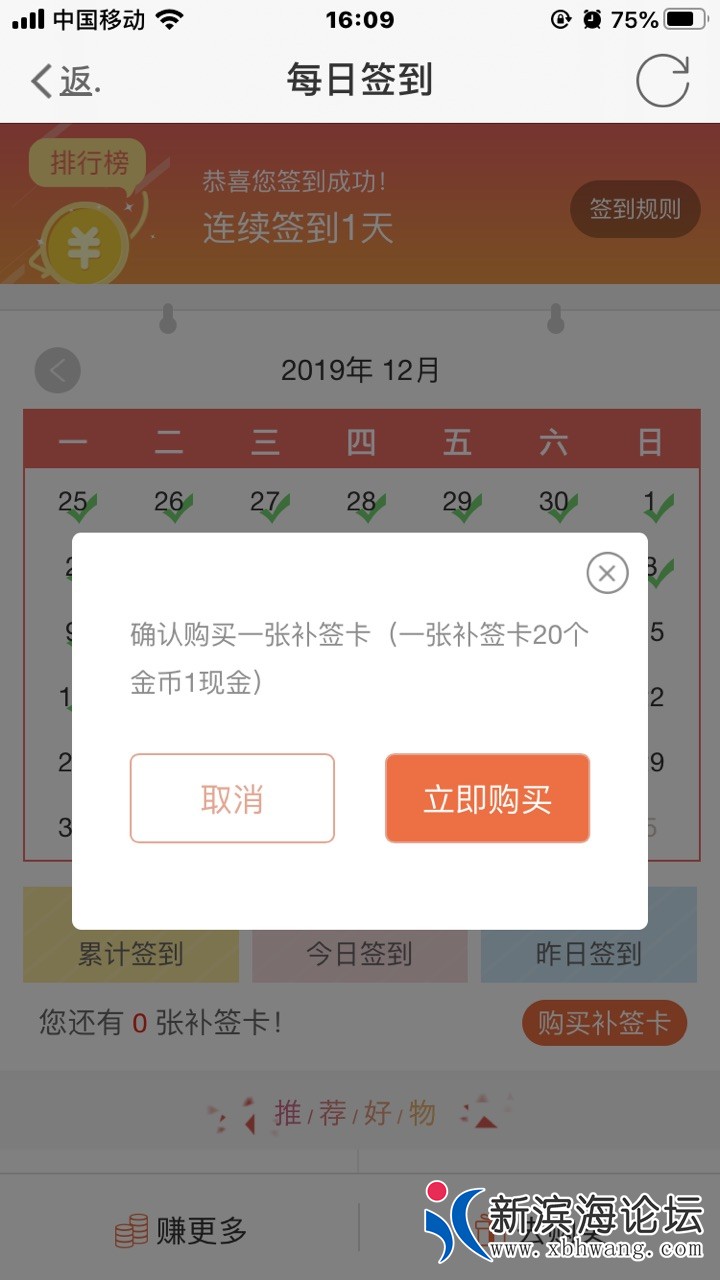Confirm purchase with 立即购买 button
Screen dimensions: 720x1280
[487, 798]
